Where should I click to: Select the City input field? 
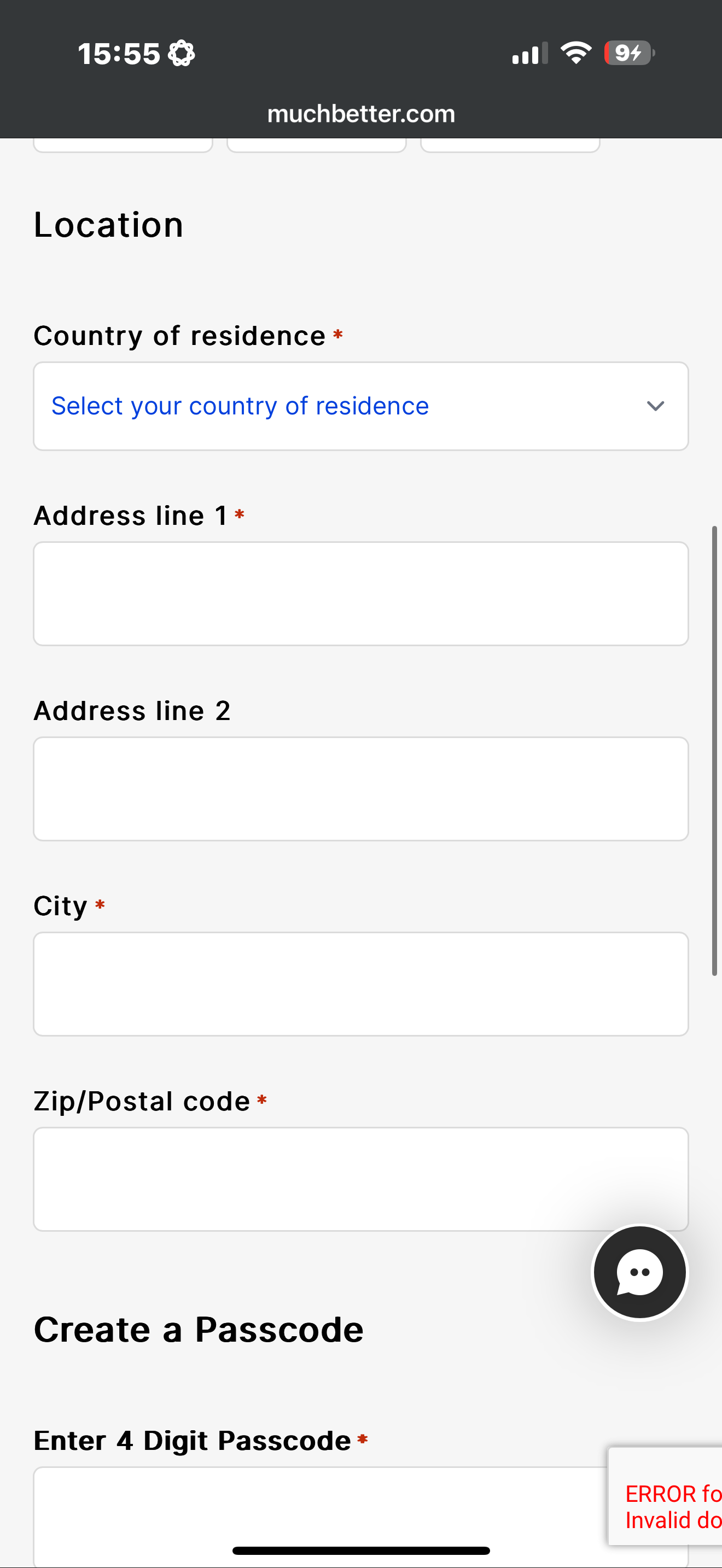(361, 984)
